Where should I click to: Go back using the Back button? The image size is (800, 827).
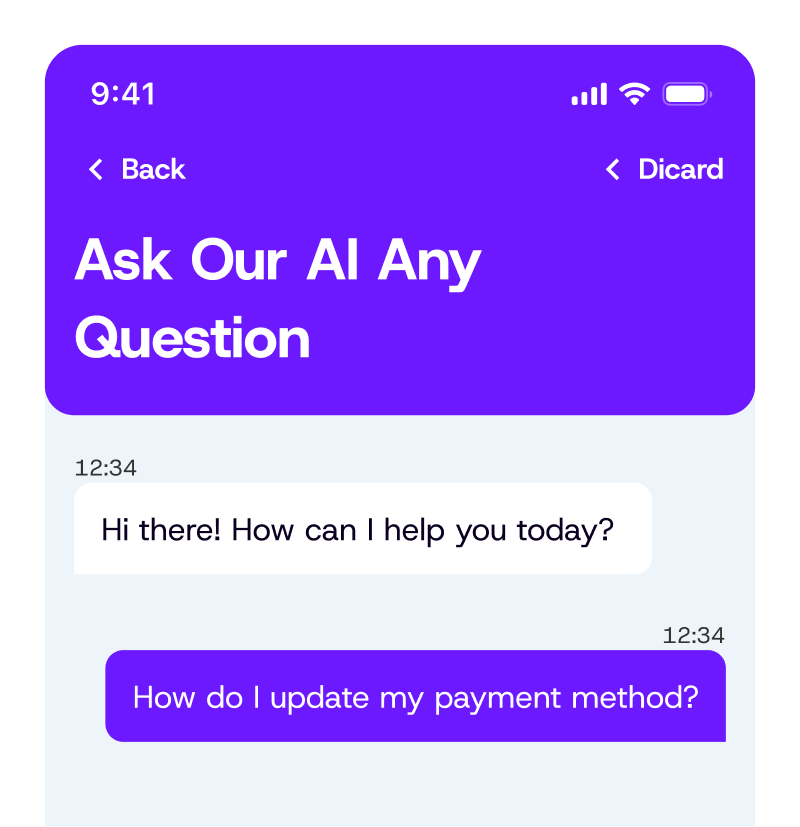[x=137, y=170]
